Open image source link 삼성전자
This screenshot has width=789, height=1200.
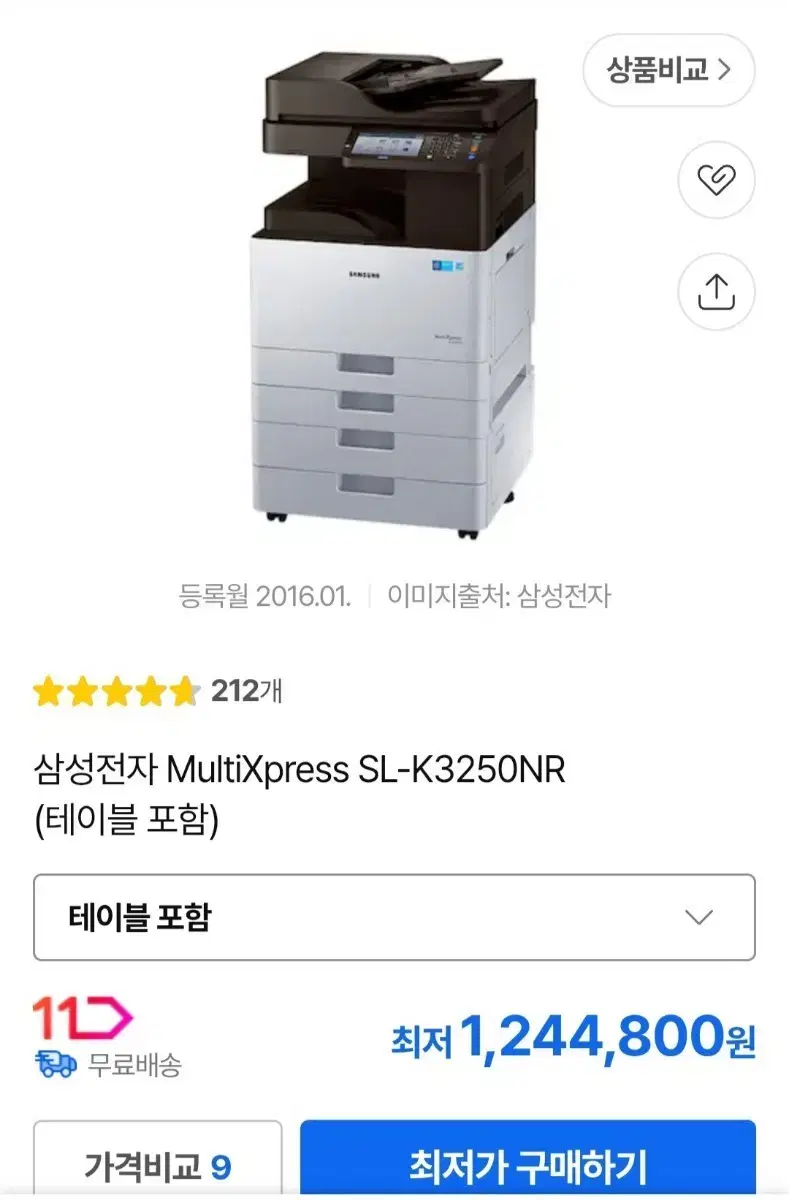(567, 593)
